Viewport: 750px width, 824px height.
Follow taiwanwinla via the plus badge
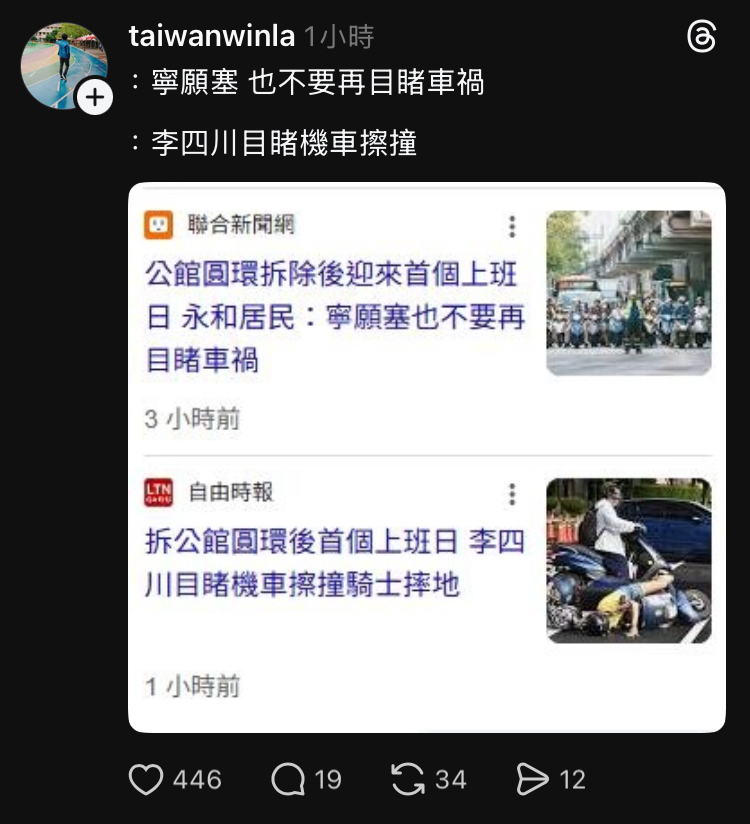point(95,98)
